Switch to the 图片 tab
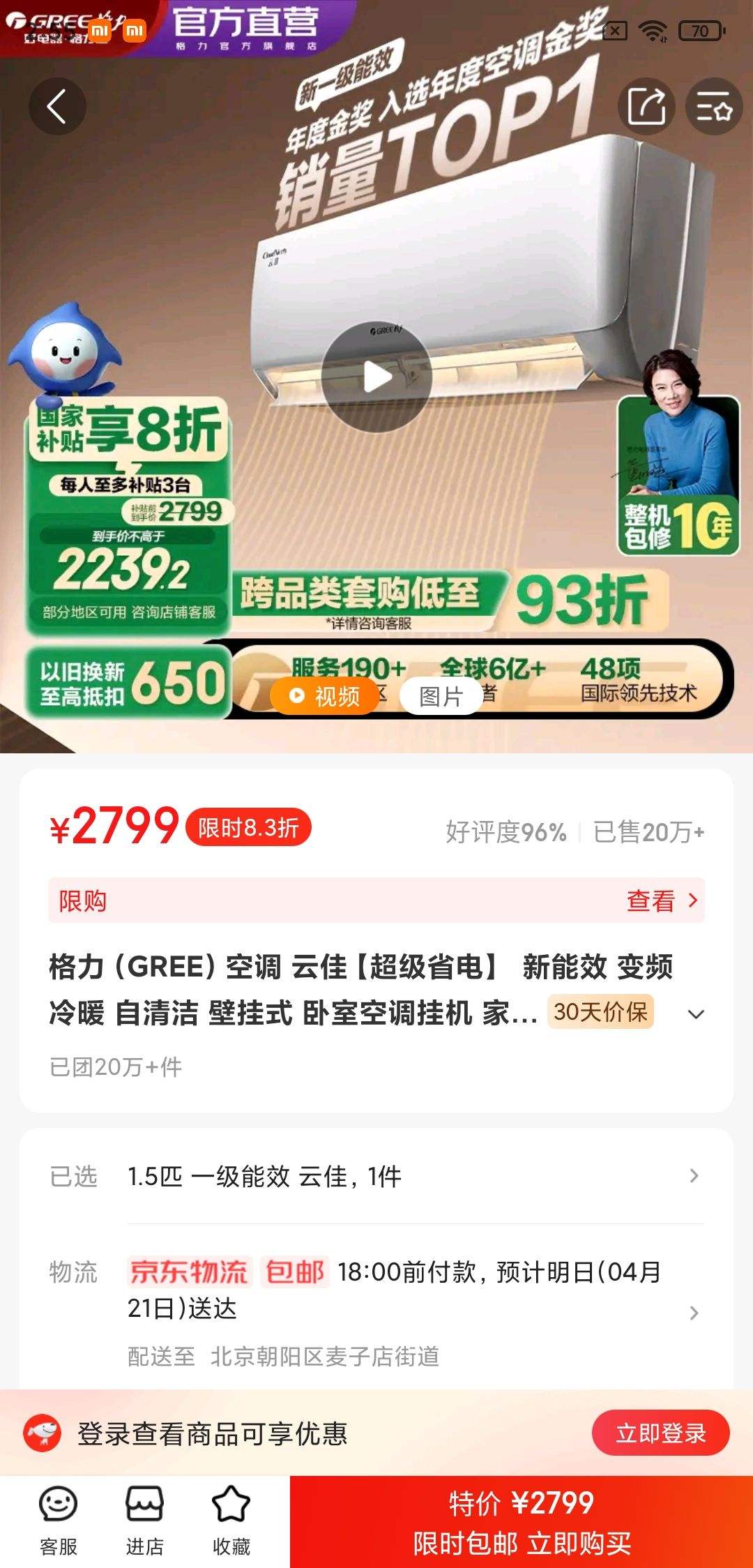Viewport: 753px width, 1568px height. 441,695
